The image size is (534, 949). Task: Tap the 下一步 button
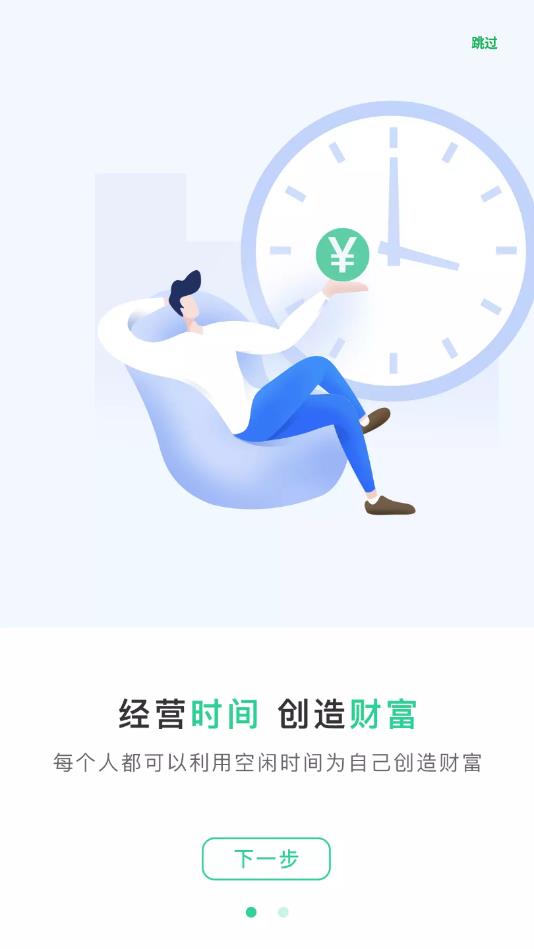pyautogui.click(x=266, y=858)
